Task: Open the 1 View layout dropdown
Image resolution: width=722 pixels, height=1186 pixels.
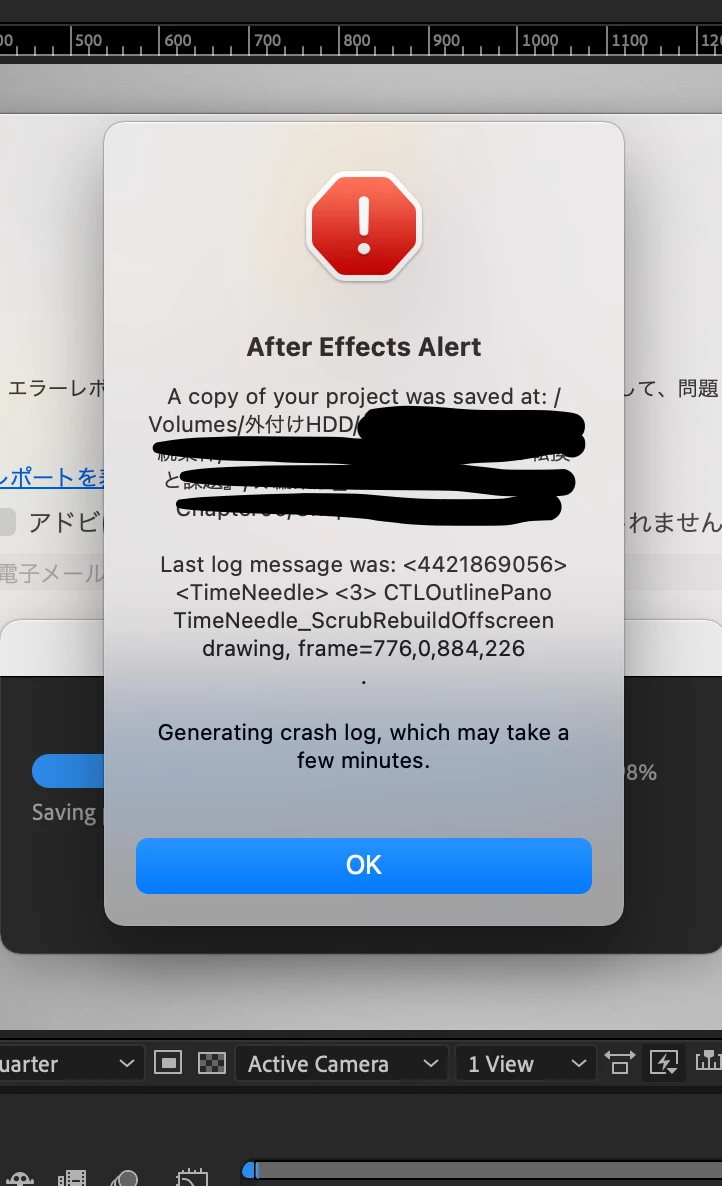Action: [x=525, y=1064]
